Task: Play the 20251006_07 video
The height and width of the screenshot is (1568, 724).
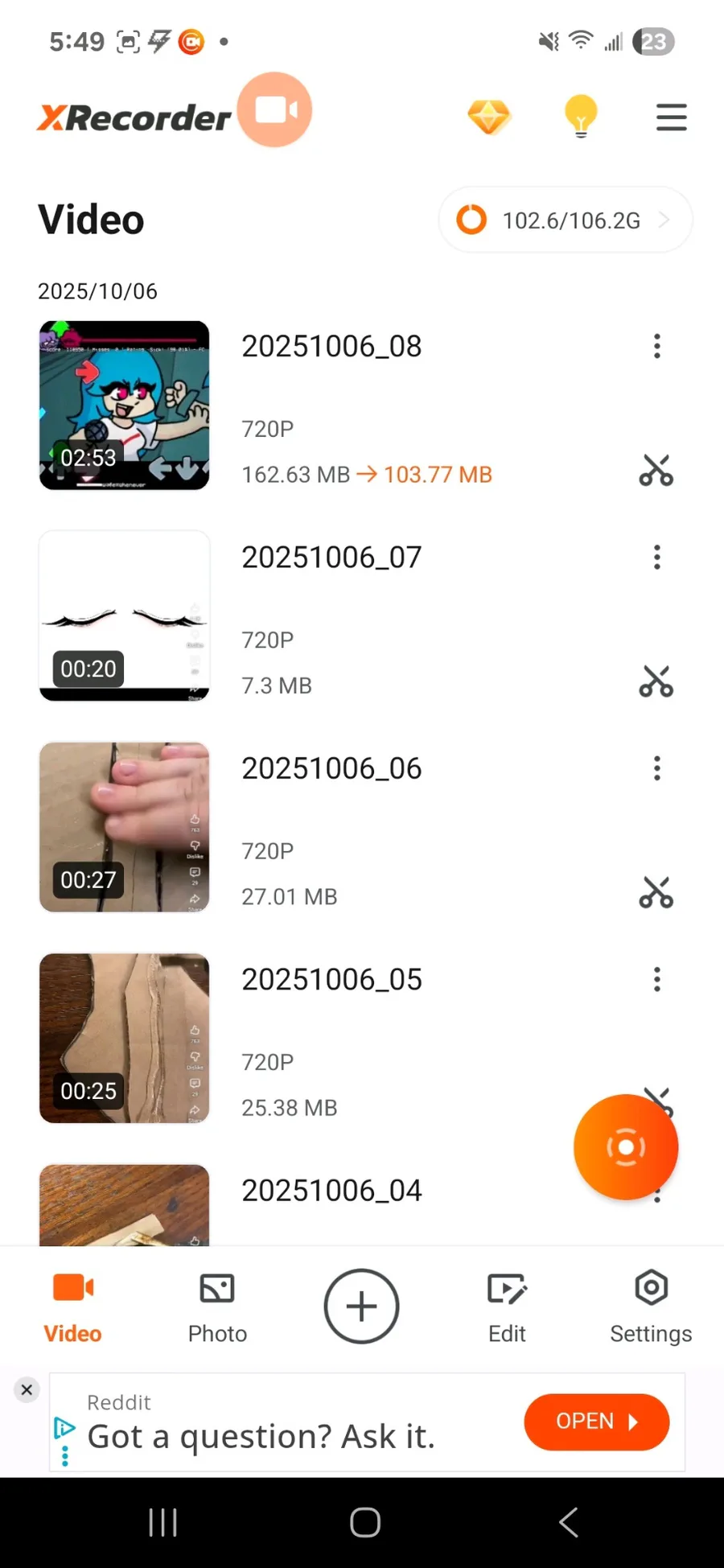Action: point(125,616)
